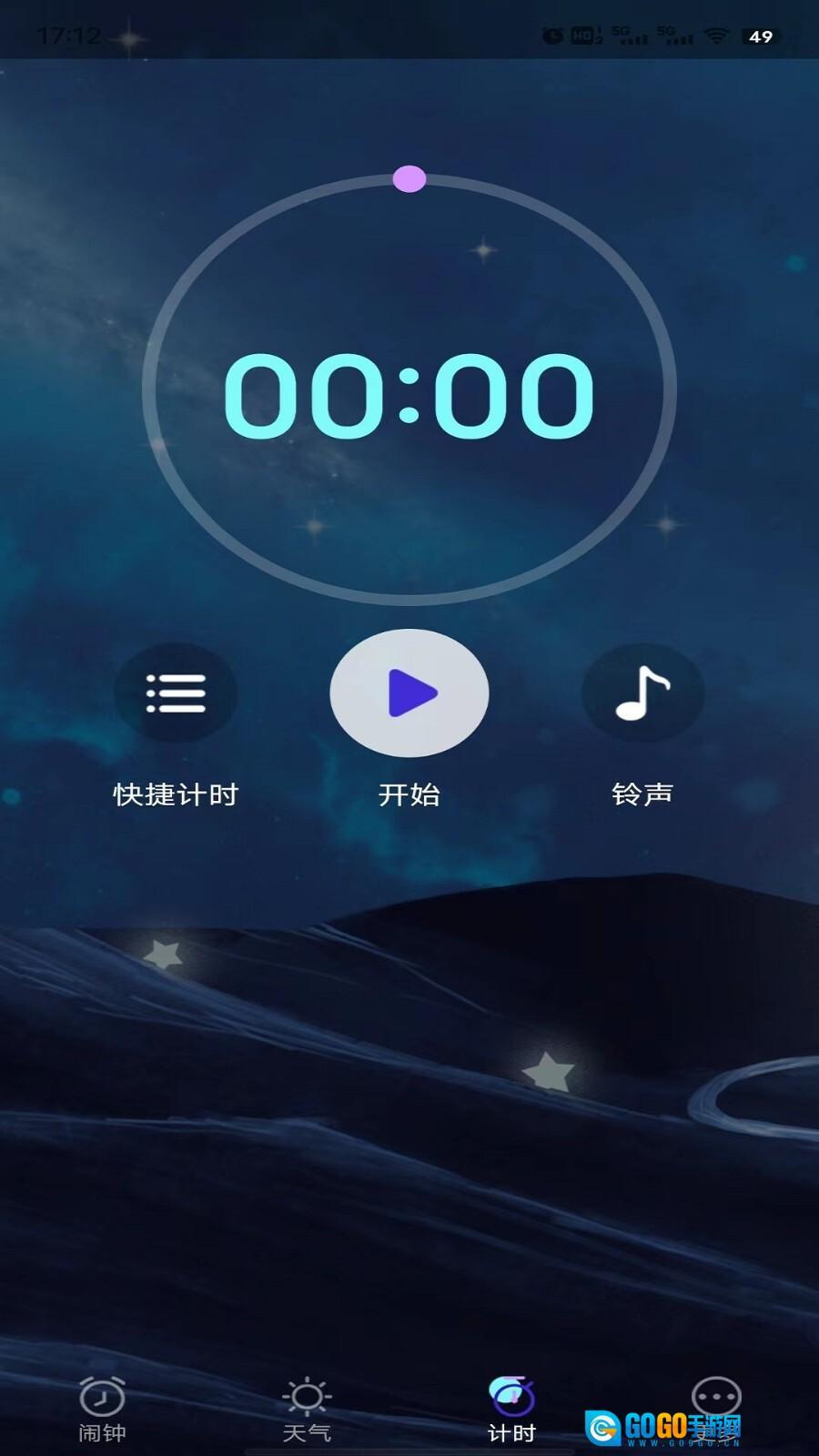Switch to the 闹钟 tab

(x=102, y=1408)
